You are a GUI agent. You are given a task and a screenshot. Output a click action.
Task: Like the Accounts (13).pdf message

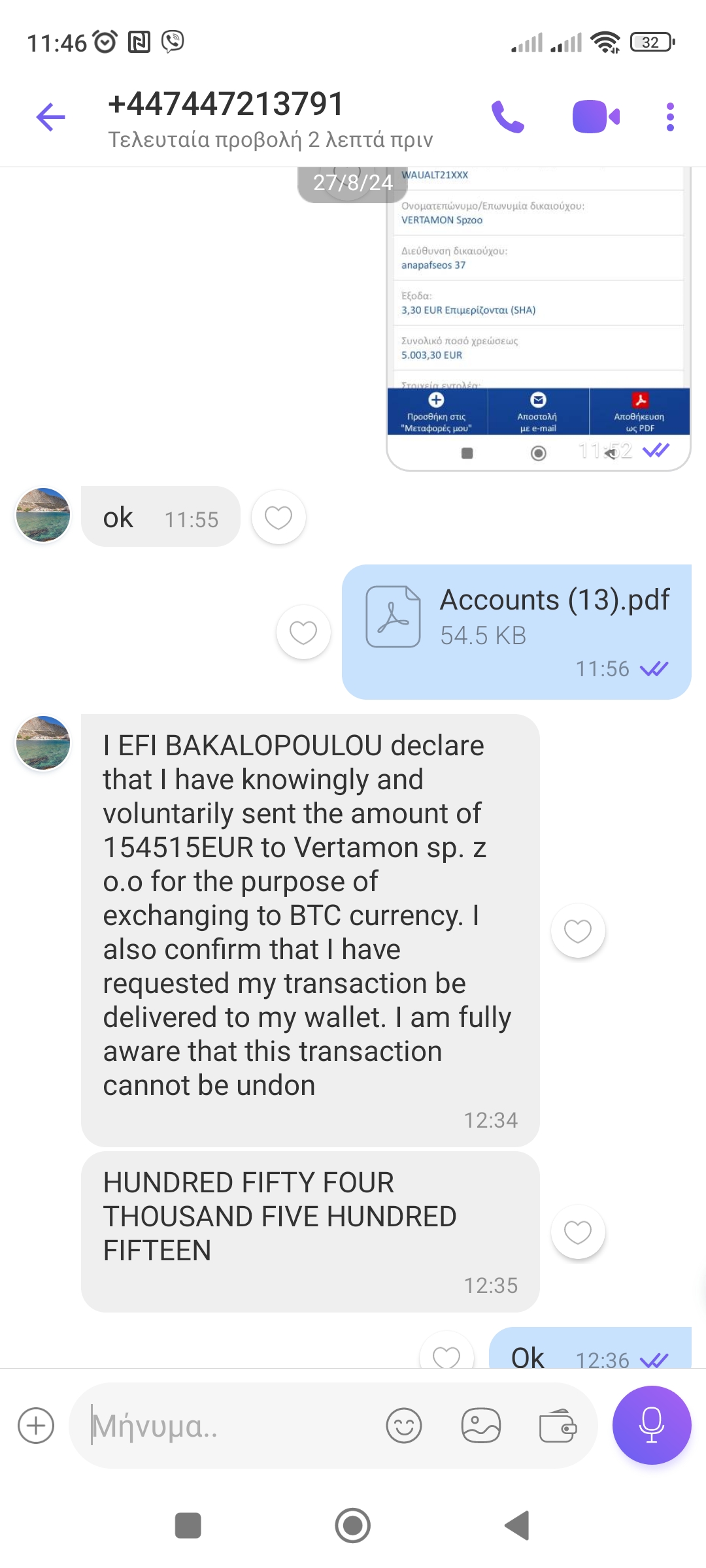point(303,632)
